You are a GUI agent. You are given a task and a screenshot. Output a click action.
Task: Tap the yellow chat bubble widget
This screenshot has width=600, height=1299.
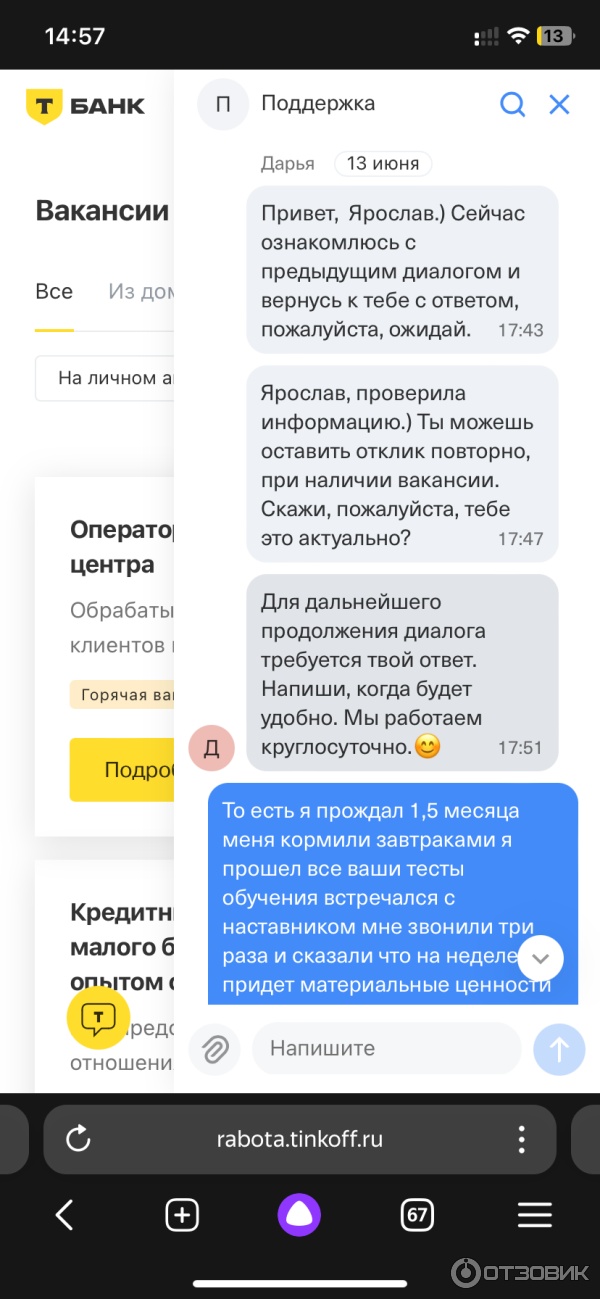(98, 1019)
